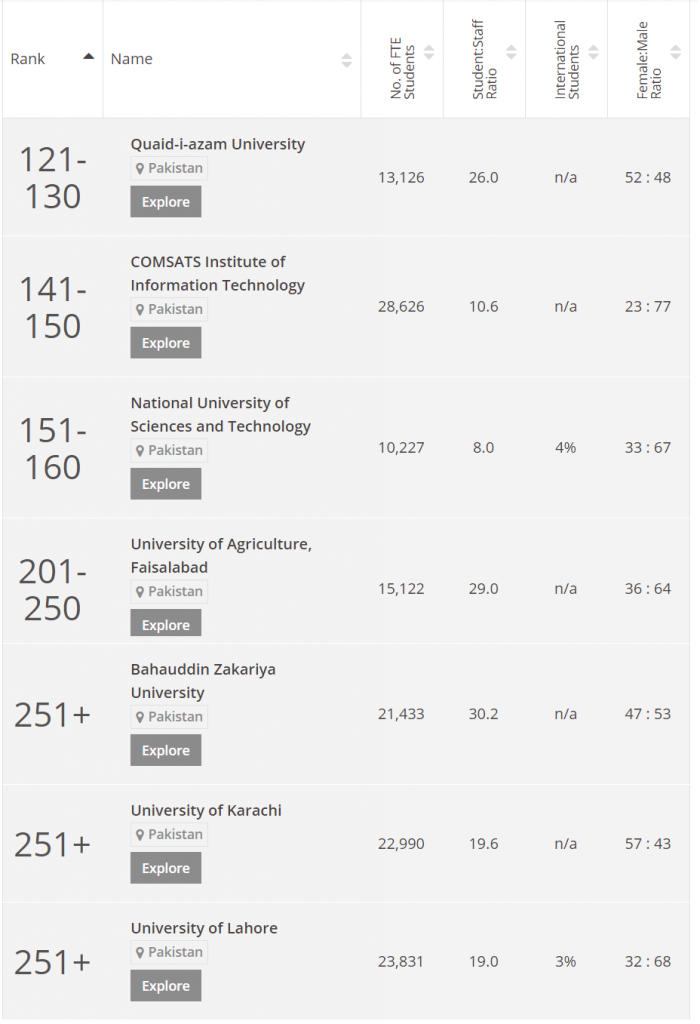Select Explore under University of Karachi
The height and width of the screenshot is (1024, 700).
165,868
